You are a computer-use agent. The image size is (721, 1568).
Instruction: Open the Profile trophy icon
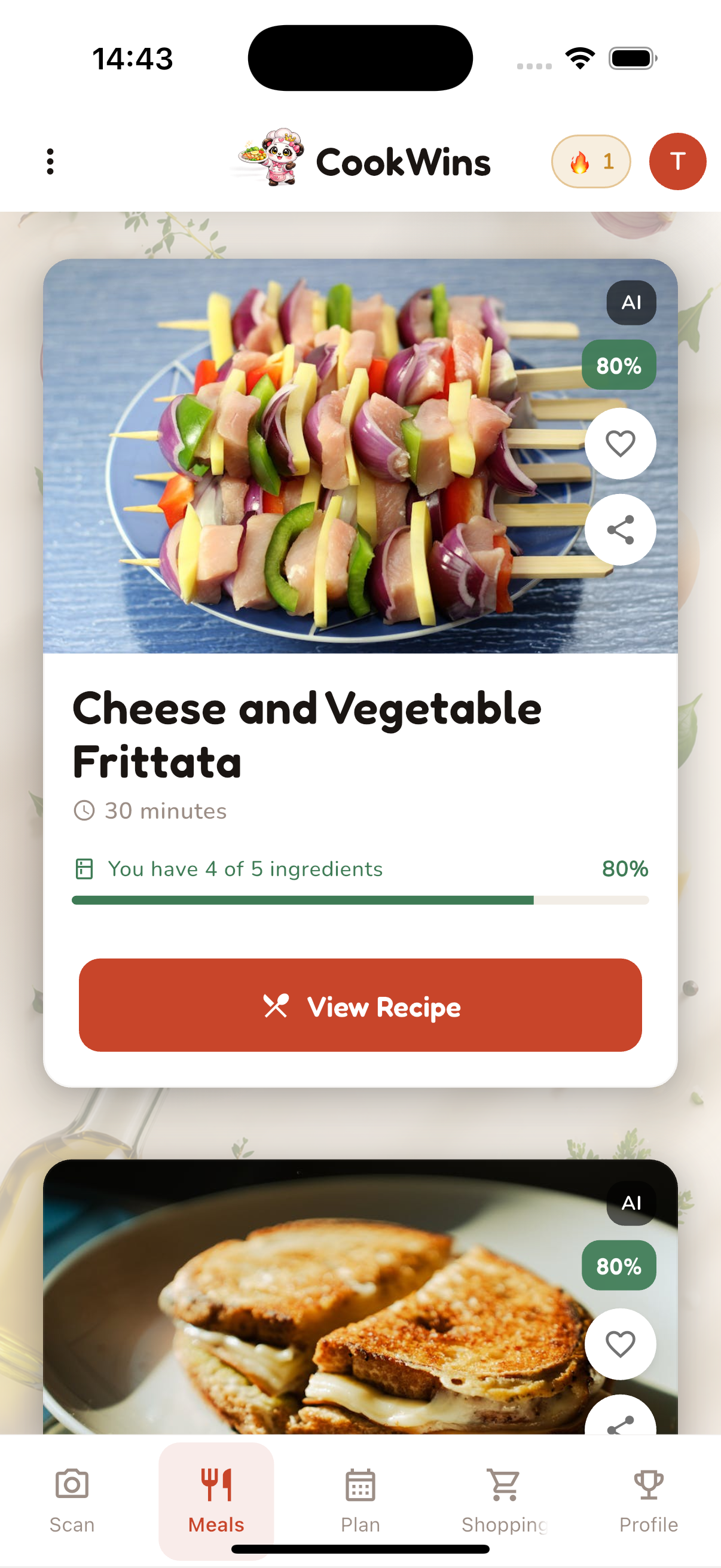[648, 1486]
